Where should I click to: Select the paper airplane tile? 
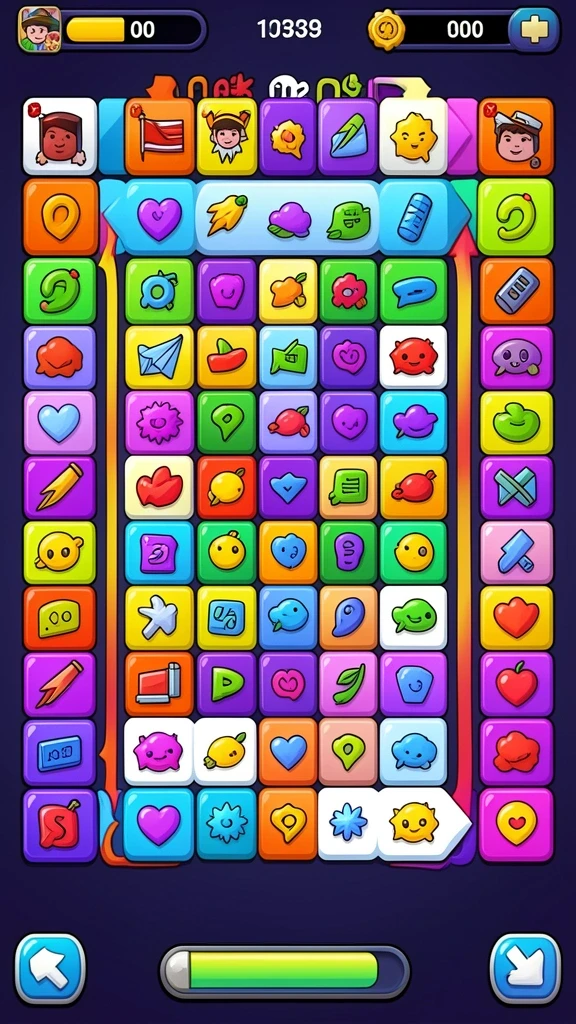[x=159, y=357]
